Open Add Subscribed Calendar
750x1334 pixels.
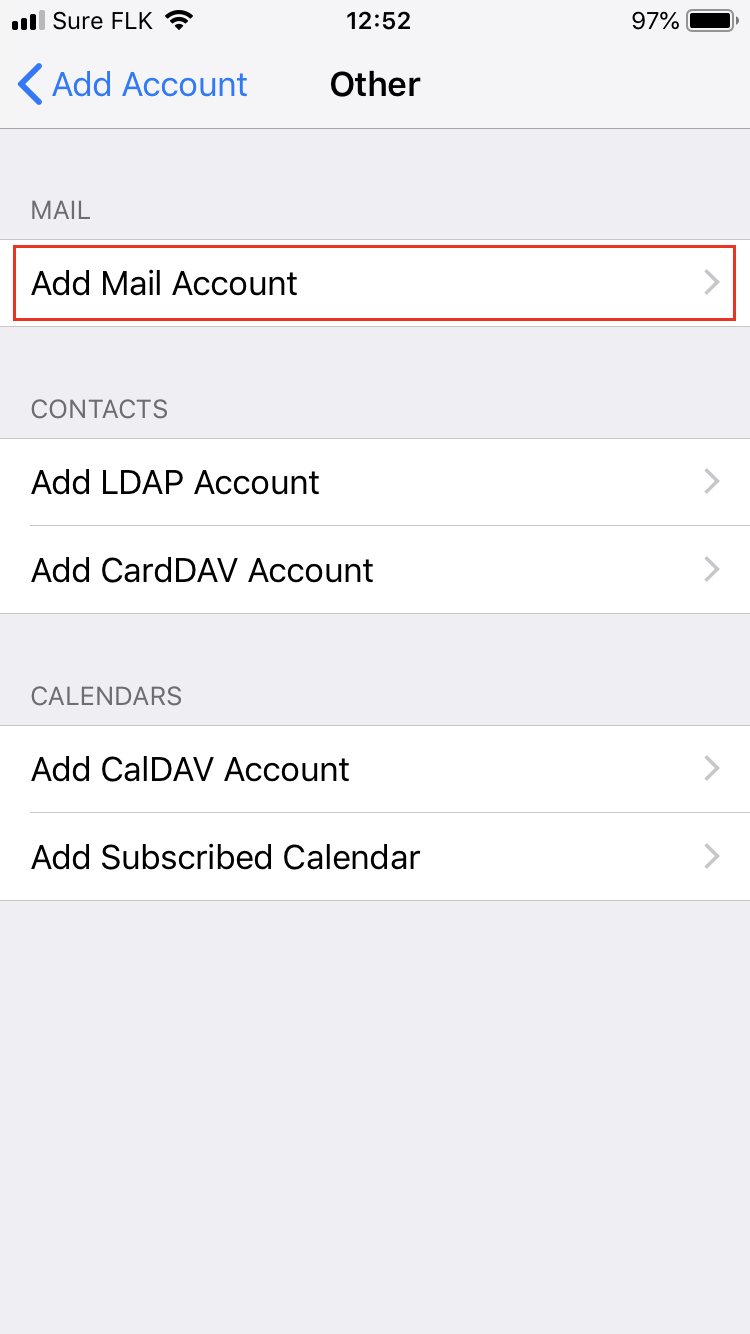[x=375, y=857]
